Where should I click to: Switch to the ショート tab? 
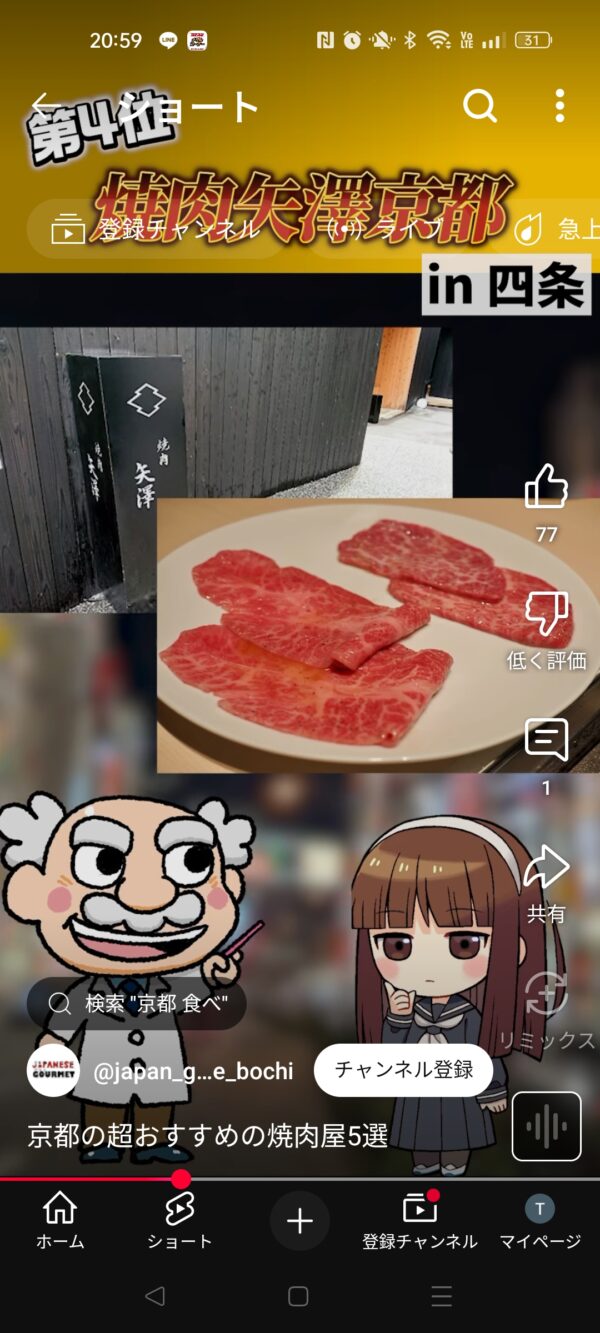tap(180, 1221)
